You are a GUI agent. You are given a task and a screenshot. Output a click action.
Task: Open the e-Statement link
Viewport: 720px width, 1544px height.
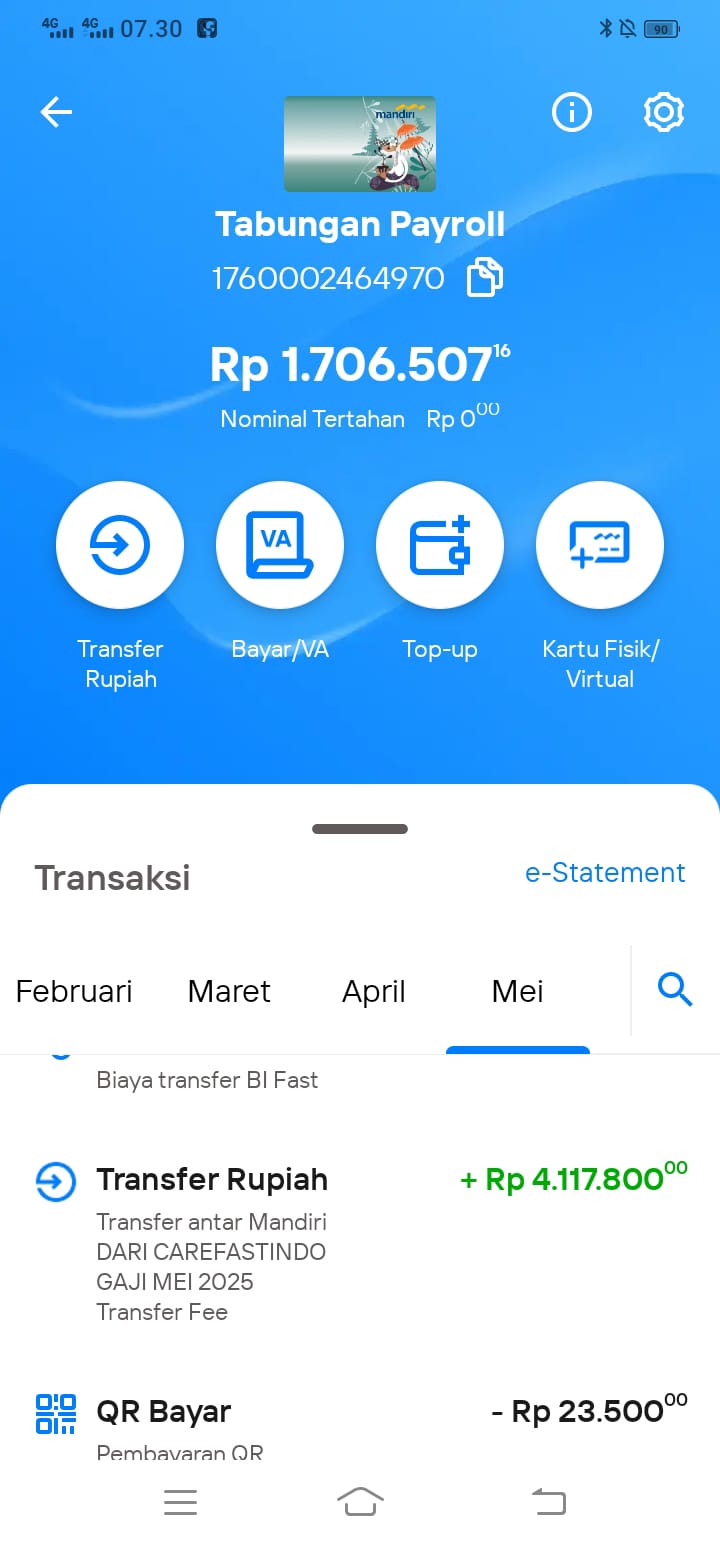(x=605, y=873)
